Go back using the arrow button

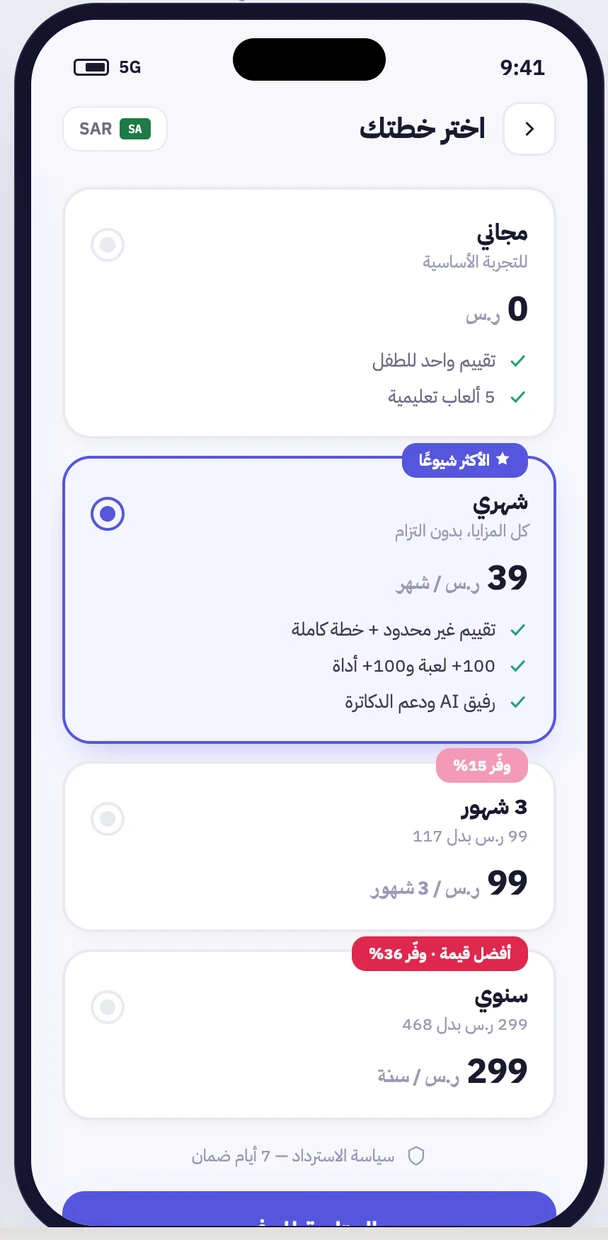529,129
